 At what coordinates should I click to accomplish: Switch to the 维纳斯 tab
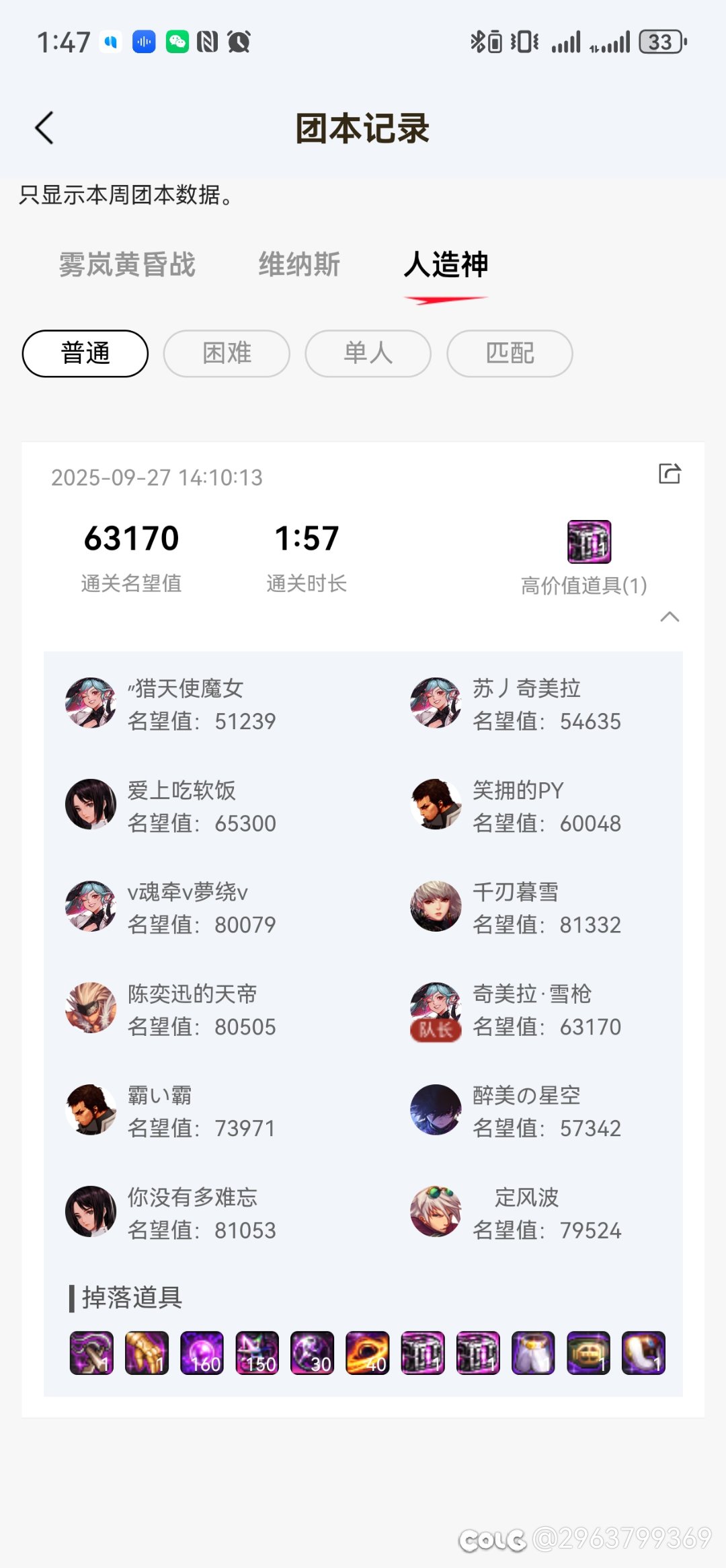tap(300, 264)
